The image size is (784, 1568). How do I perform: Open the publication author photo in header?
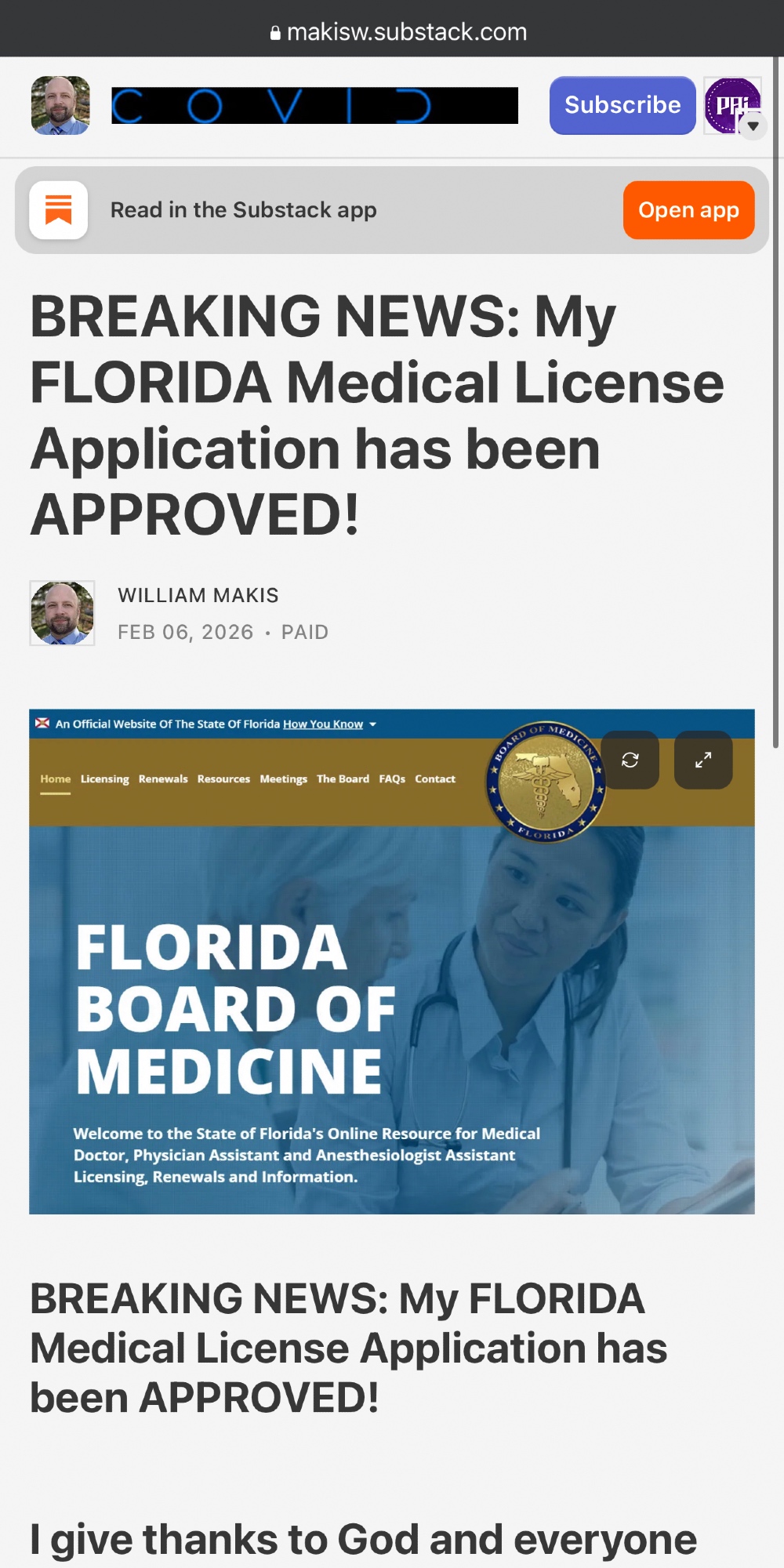tap(60, 105)
